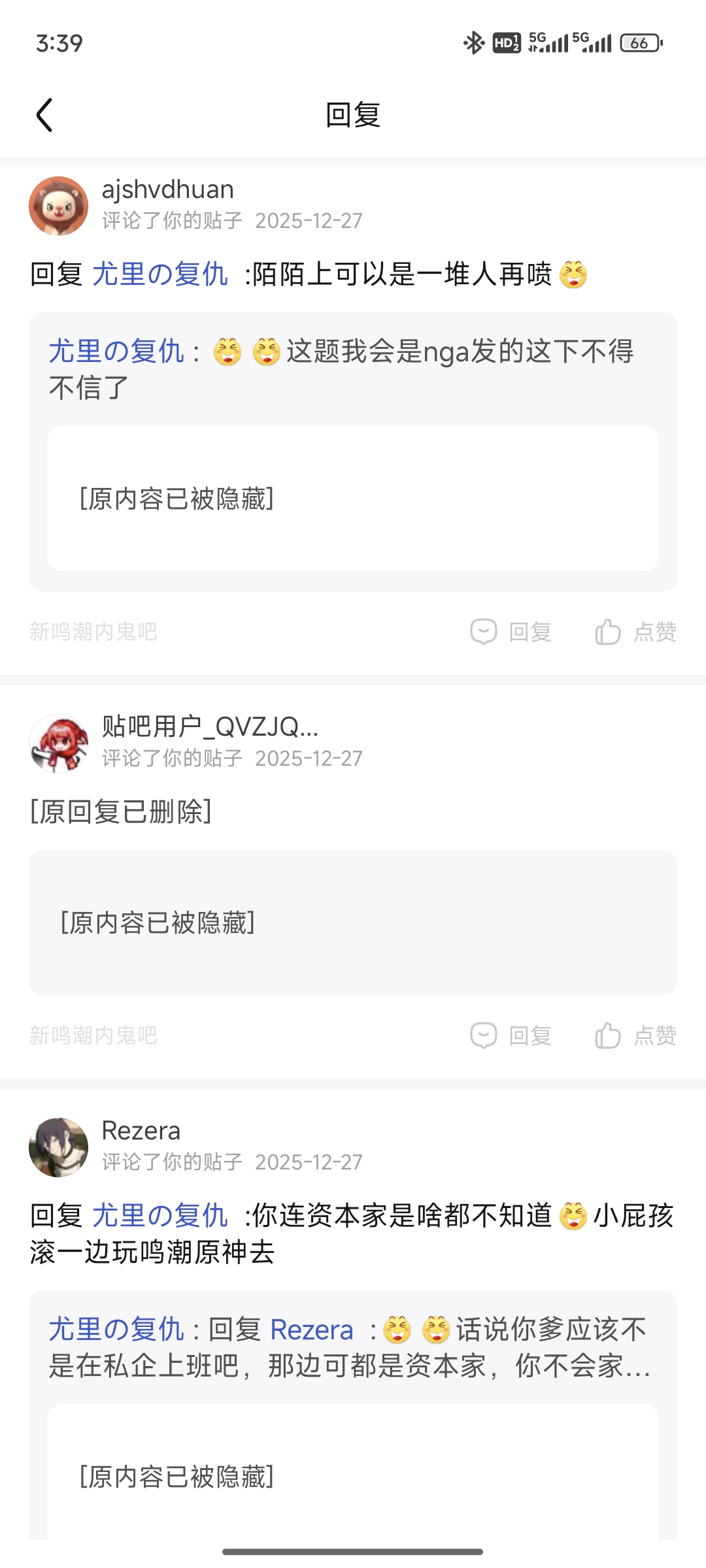Like ajshvdhuan's comment
Viewport: 706px width, 1568px height.
point(635,632)
